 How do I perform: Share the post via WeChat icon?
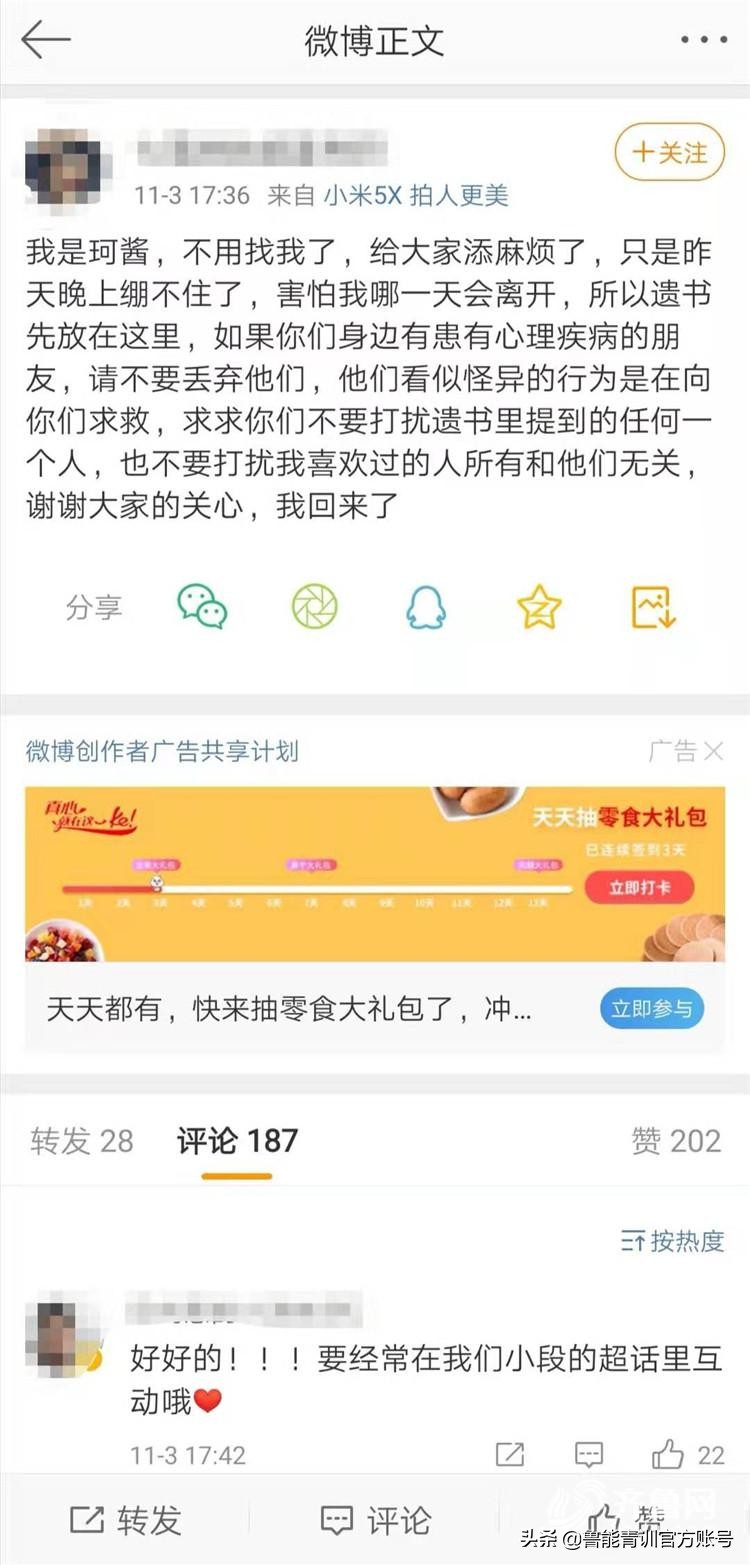(x=203, y=606)
